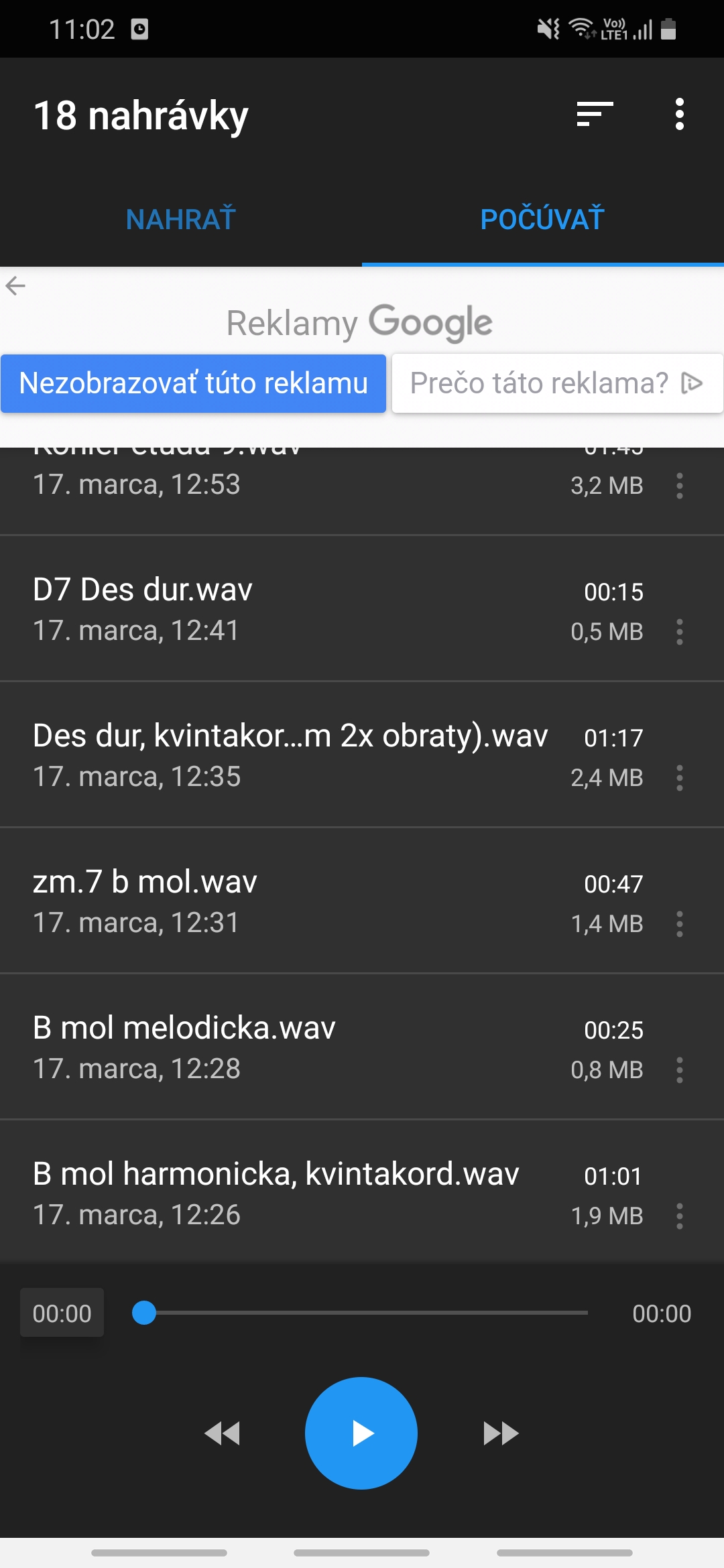Open the B mol melodicka.wav recording
Image resolution: width=724 pixels, height=1568 pixels.
coord(335,1047)
